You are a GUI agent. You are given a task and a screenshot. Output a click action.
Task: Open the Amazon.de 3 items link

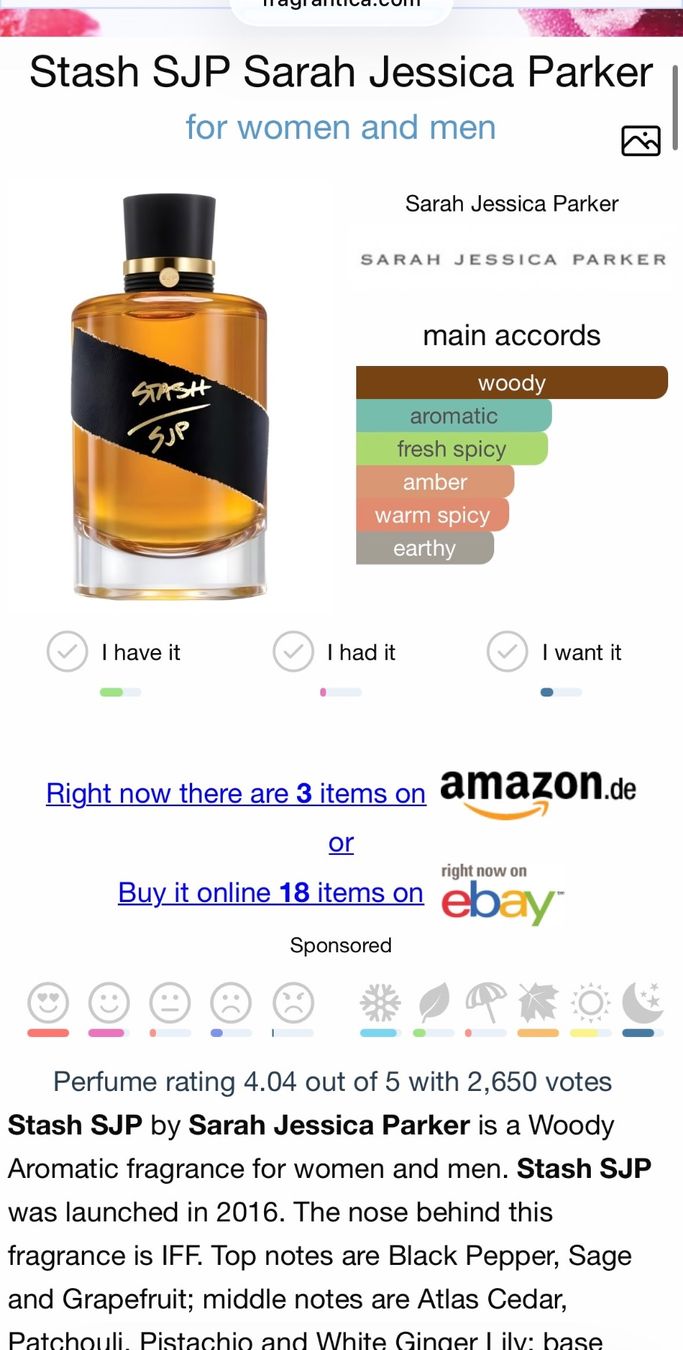coord(236,793)
